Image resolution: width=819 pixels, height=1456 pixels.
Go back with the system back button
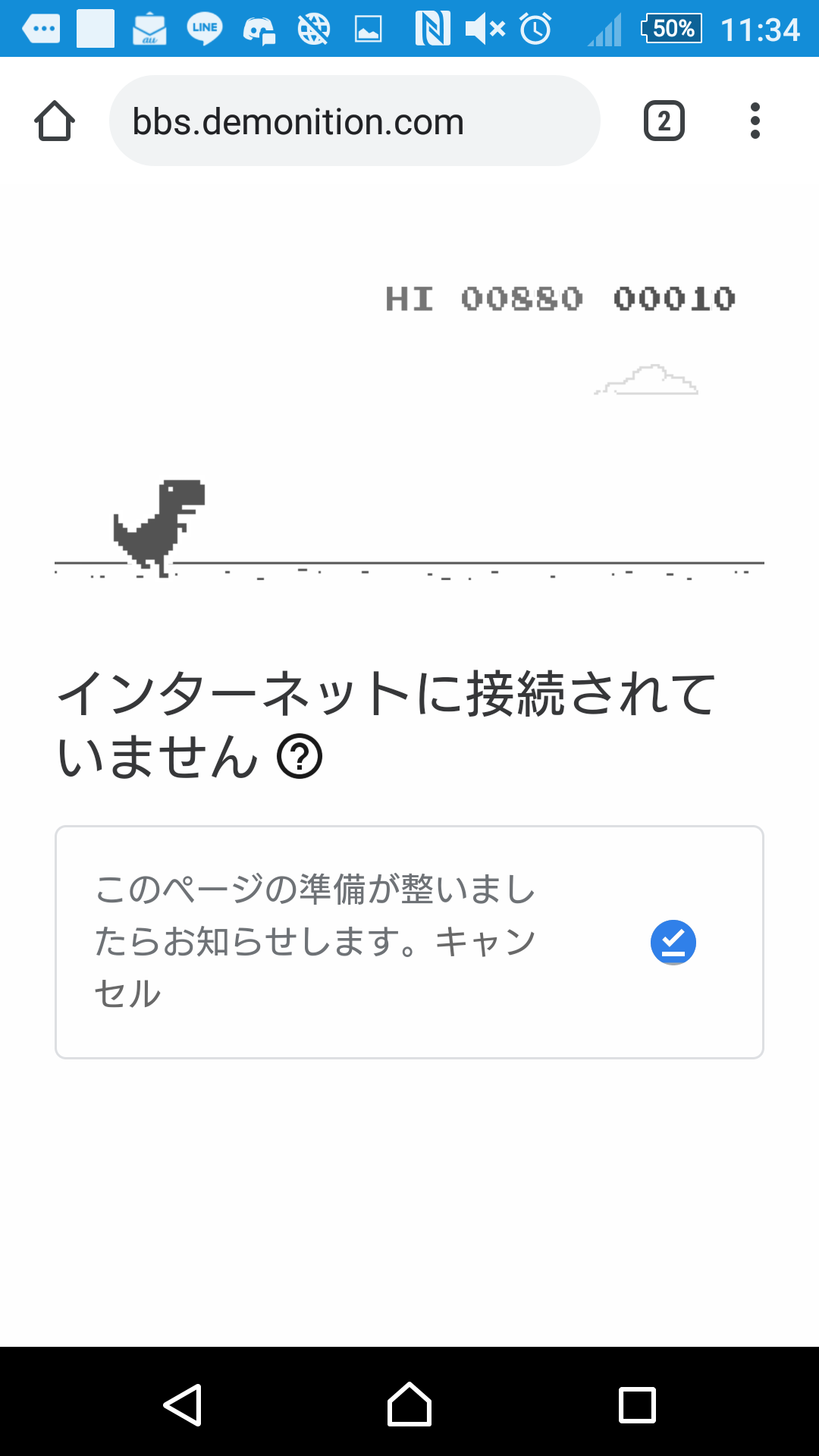click(183, 1405)
